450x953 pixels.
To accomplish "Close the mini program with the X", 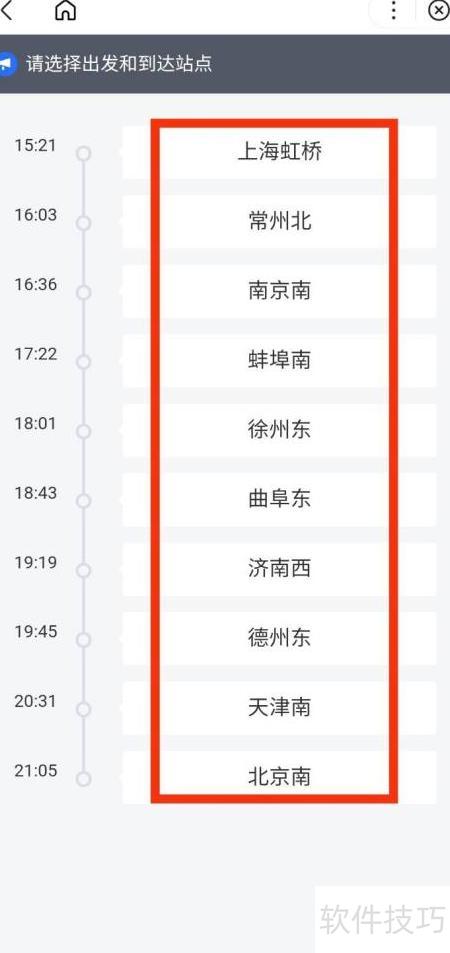I will coord(438,10).
